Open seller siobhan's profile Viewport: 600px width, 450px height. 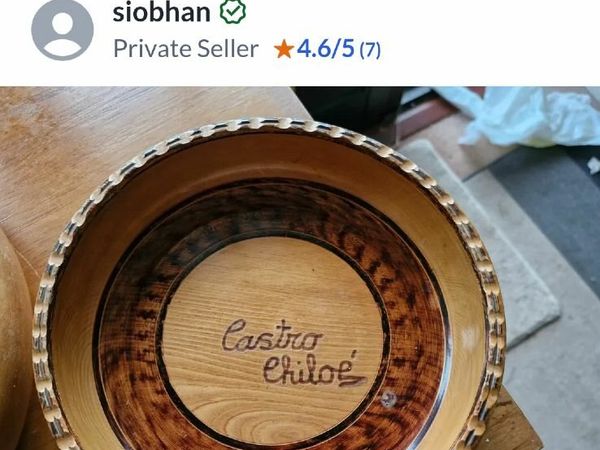(x=160, y=12)
